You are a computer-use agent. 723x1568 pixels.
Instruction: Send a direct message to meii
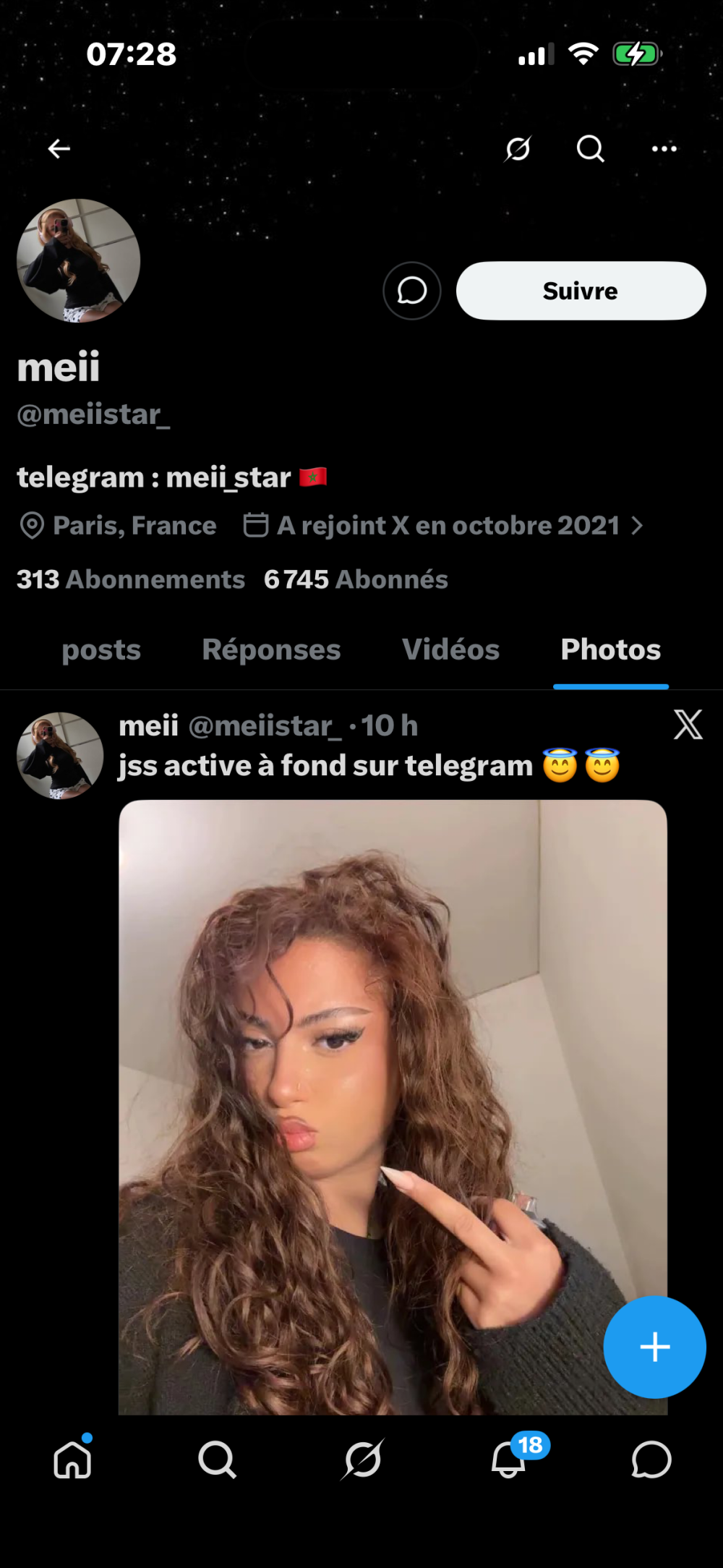click(412, 291)
